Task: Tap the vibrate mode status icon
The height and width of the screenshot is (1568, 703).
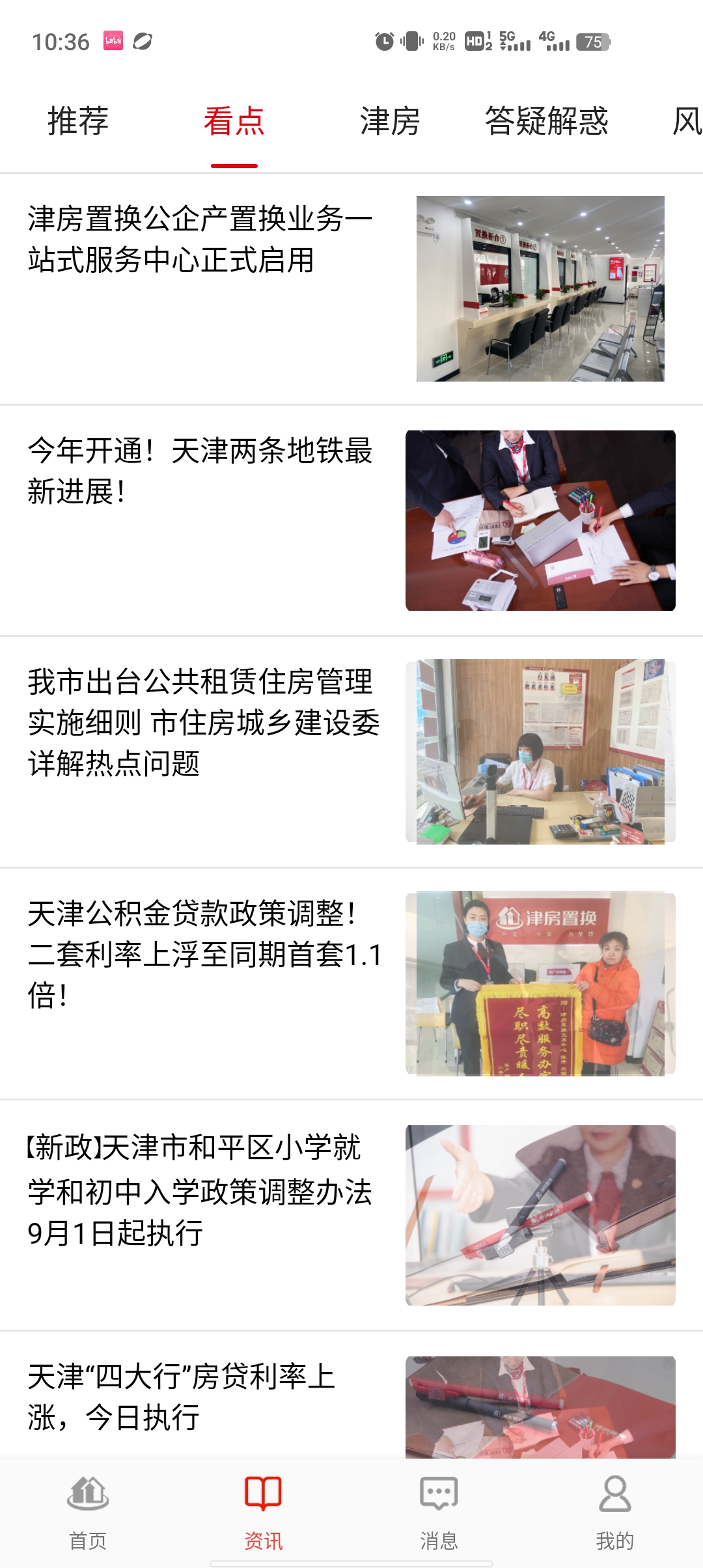Action: coord(411,40)
